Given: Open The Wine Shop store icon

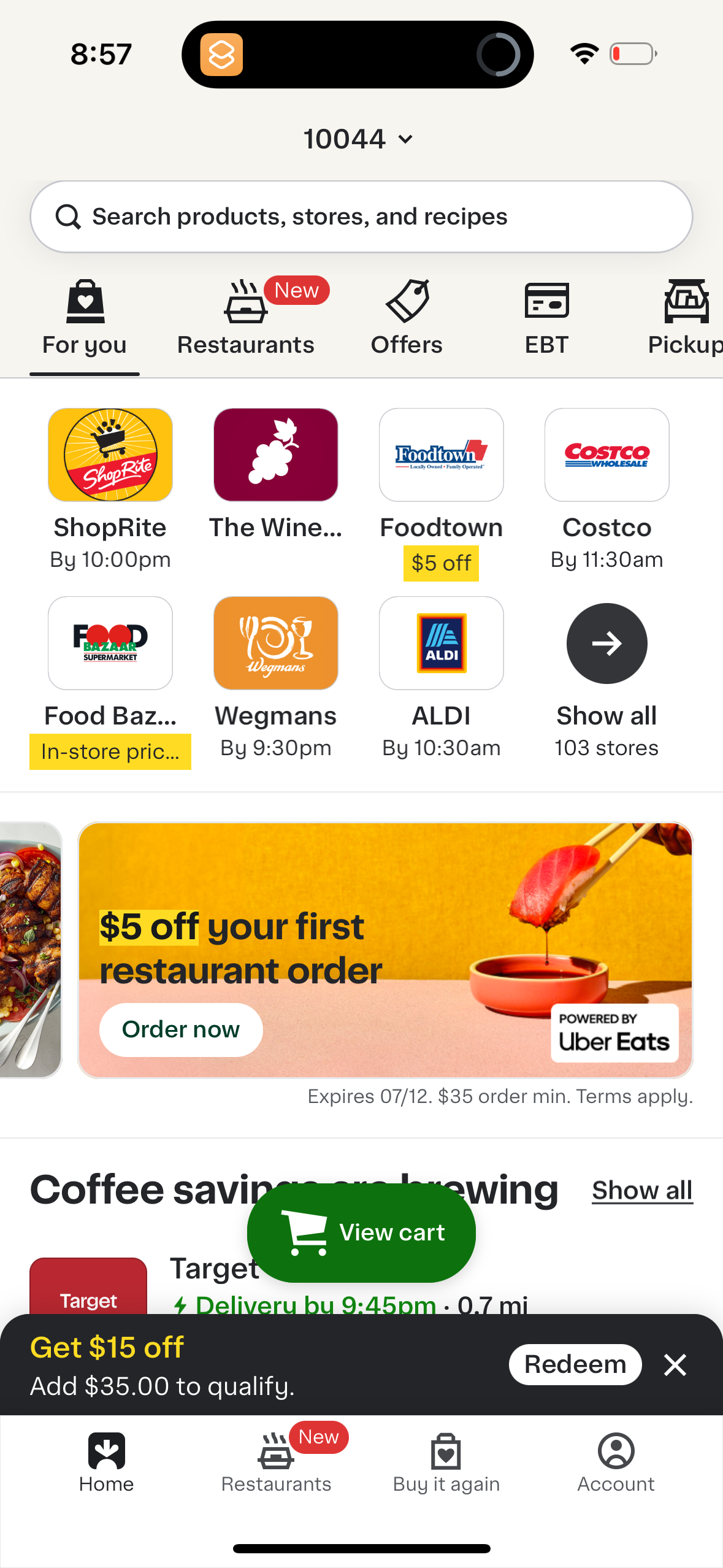Looking at the screenshot, I should [275, 455].
